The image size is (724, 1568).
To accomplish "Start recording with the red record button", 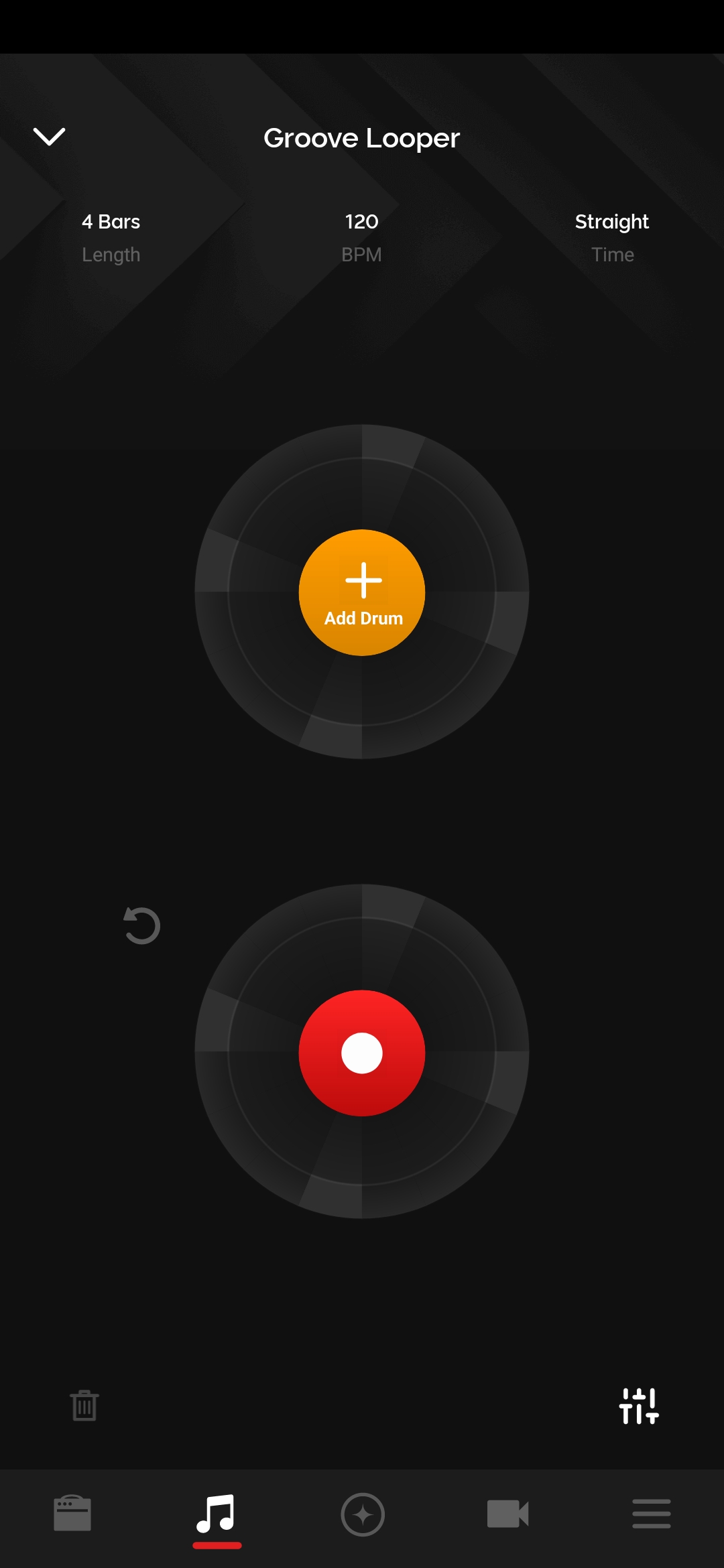I will coord(362,1053).
